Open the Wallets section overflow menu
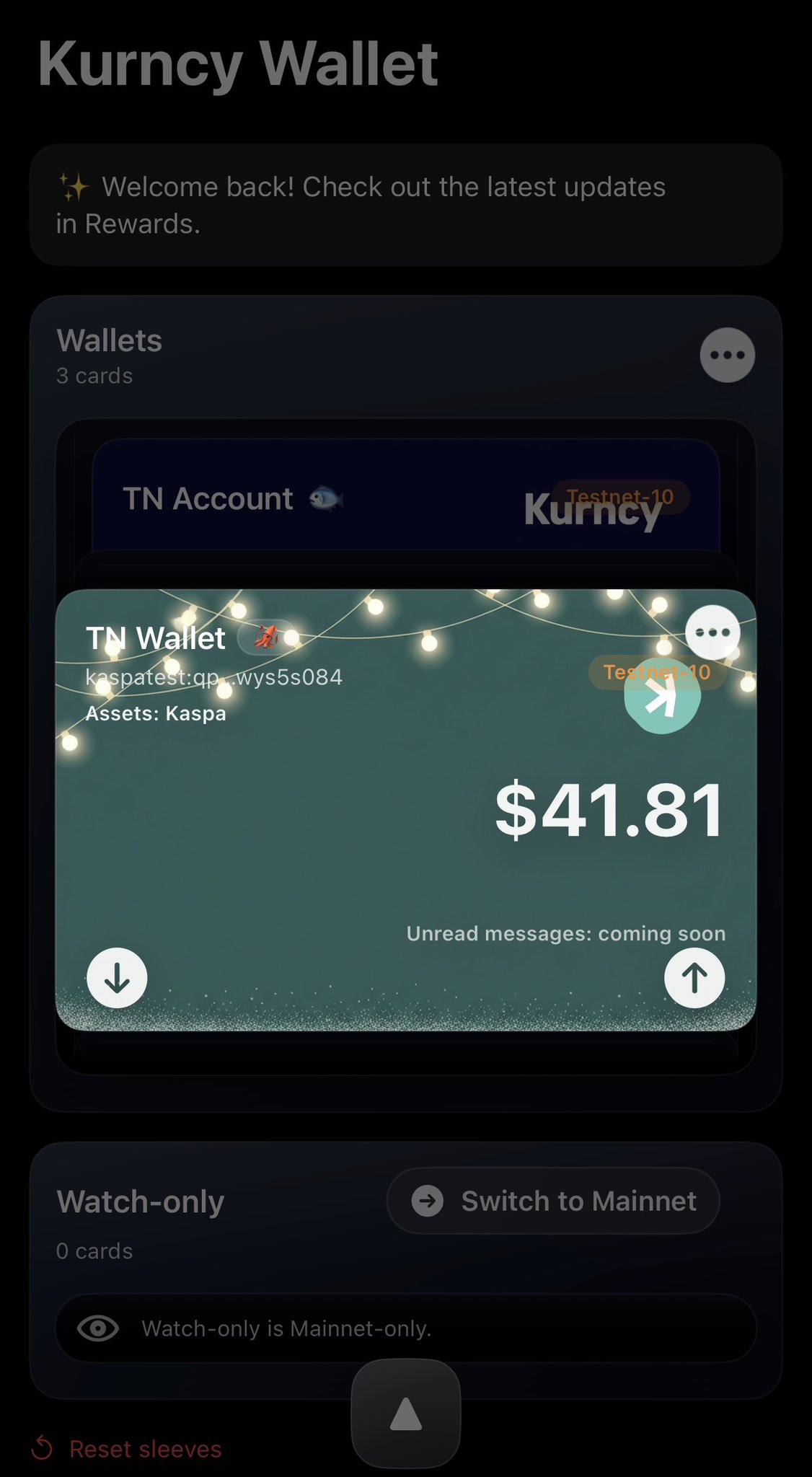This screenshot has width=812, height=1477. [x=727, y=355]
